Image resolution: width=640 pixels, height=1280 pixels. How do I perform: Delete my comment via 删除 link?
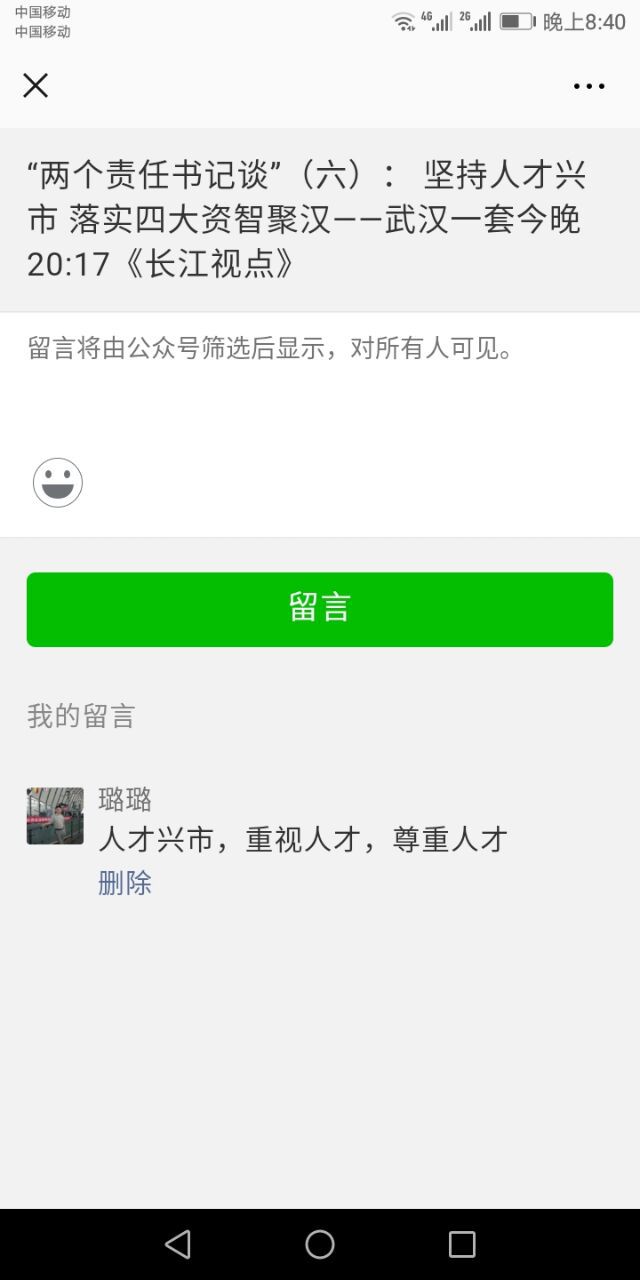click(x=125, y=883)
